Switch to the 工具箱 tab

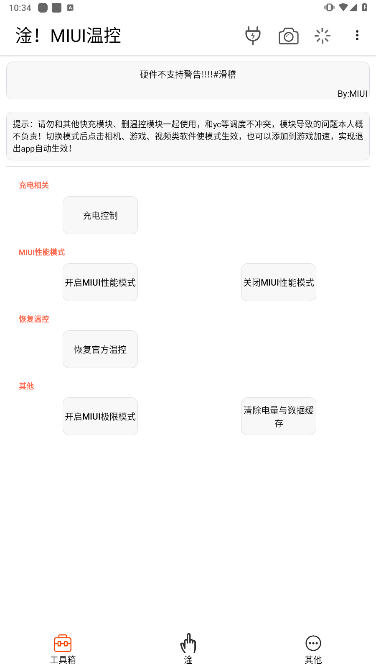(63, 649)
